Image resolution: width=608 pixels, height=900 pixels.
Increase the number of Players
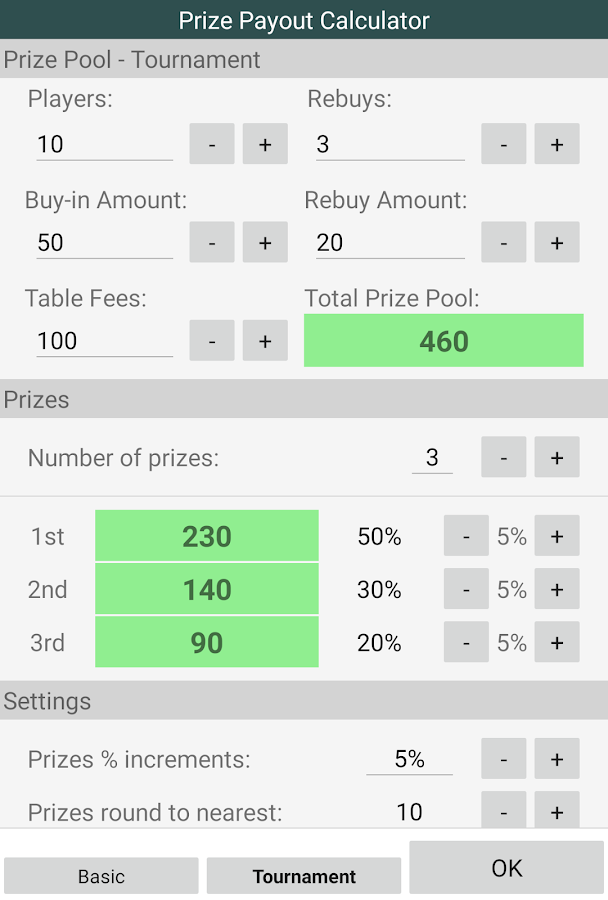(265, 144)
